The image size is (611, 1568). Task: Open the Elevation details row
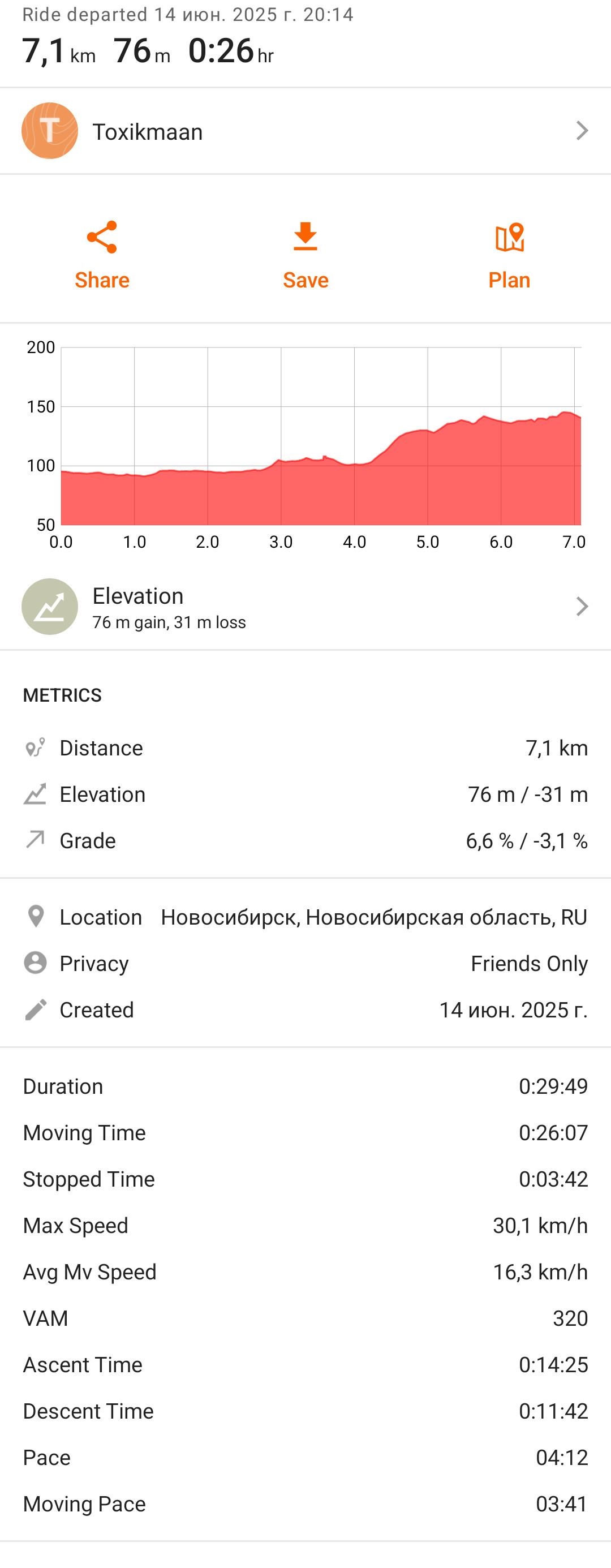coord(305,606)
